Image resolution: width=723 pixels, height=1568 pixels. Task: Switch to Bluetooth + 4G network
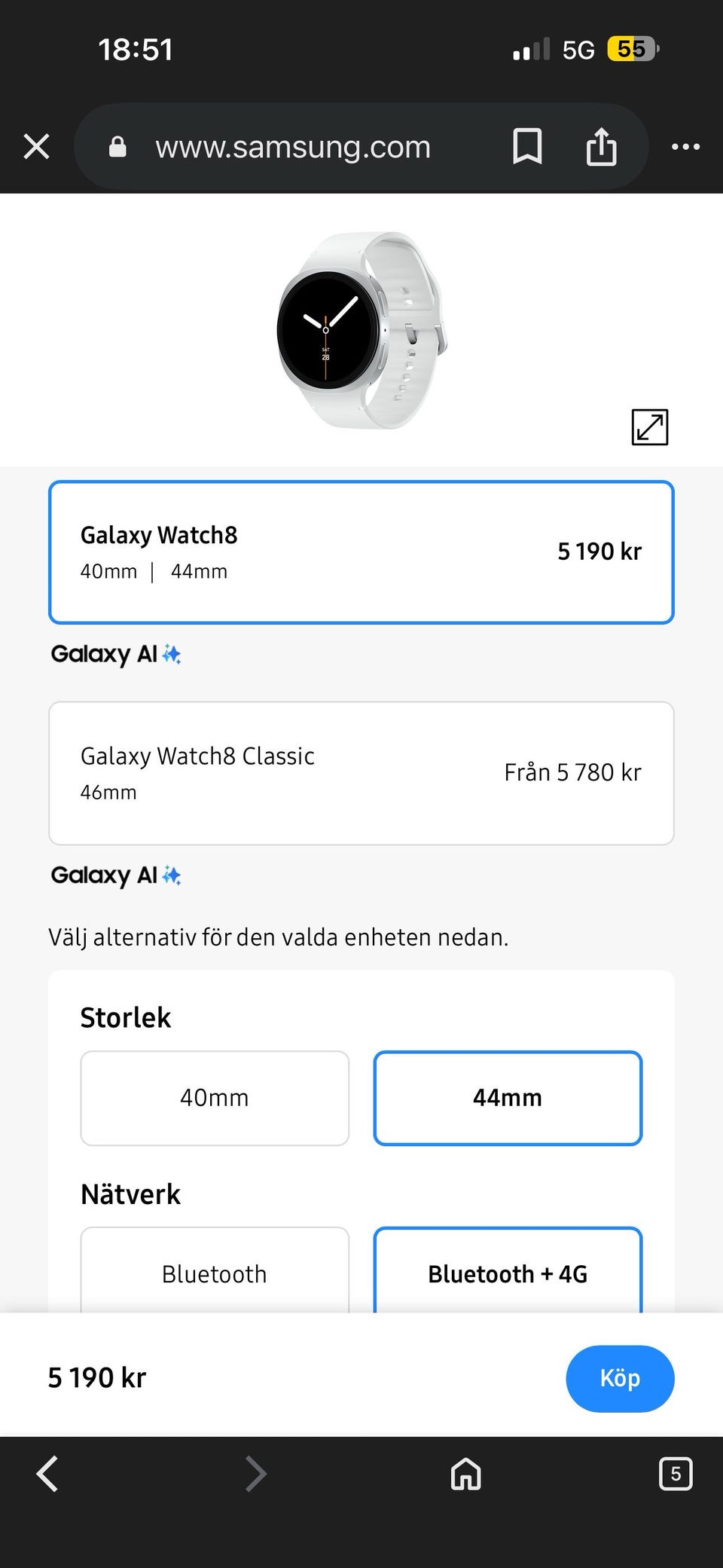click(x=507, y=1274)
